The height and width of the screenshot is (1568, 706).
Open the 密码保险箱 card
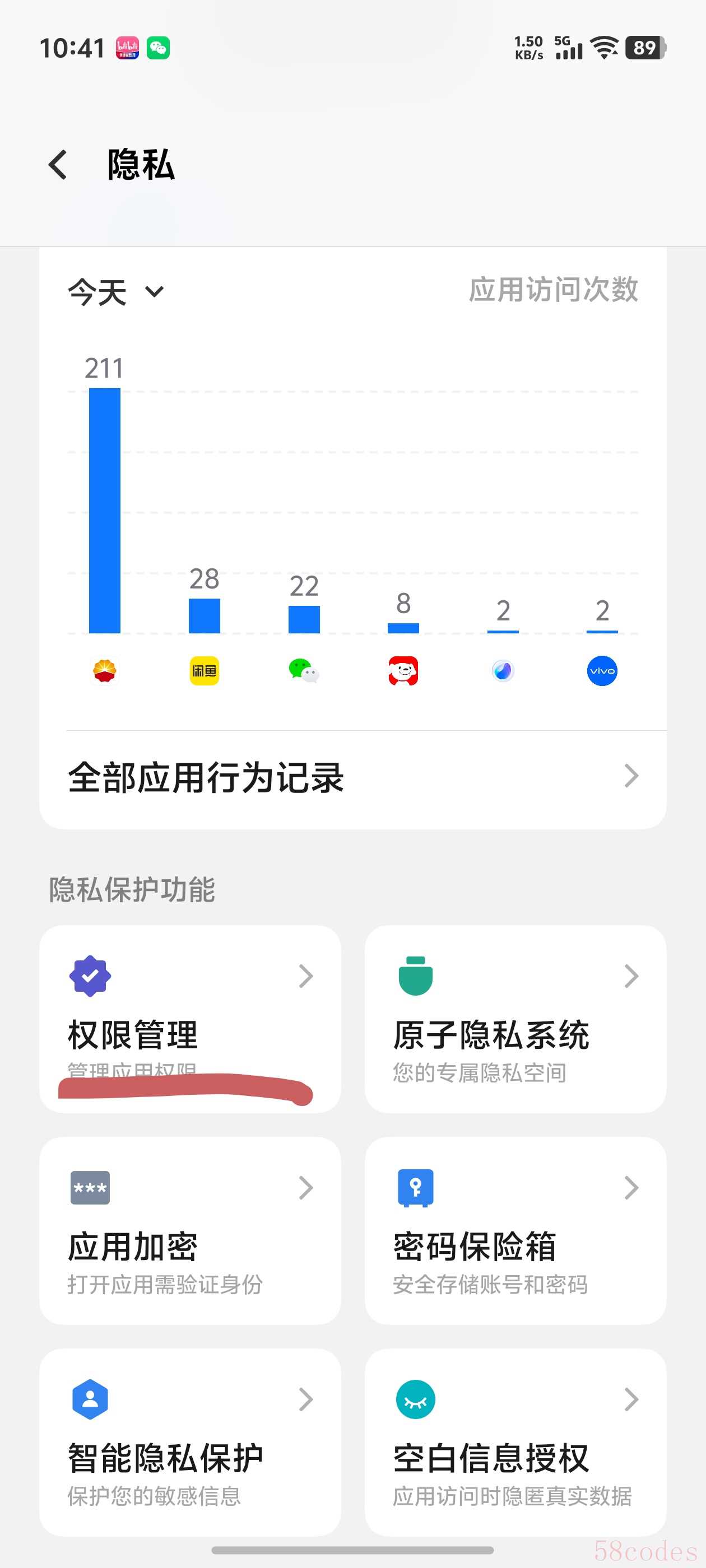coord(515,1230)
